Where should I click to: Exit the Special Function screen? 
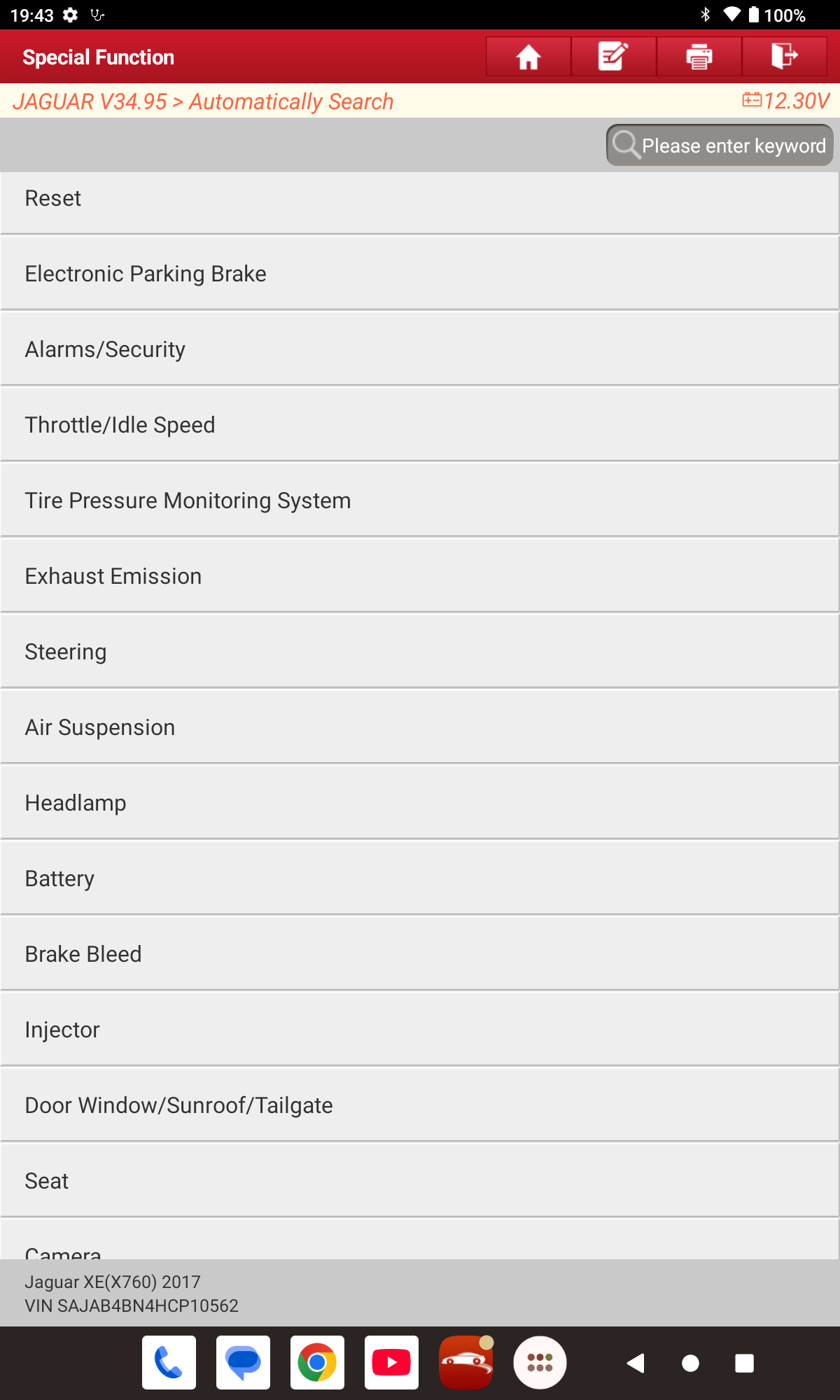point(784,57)
